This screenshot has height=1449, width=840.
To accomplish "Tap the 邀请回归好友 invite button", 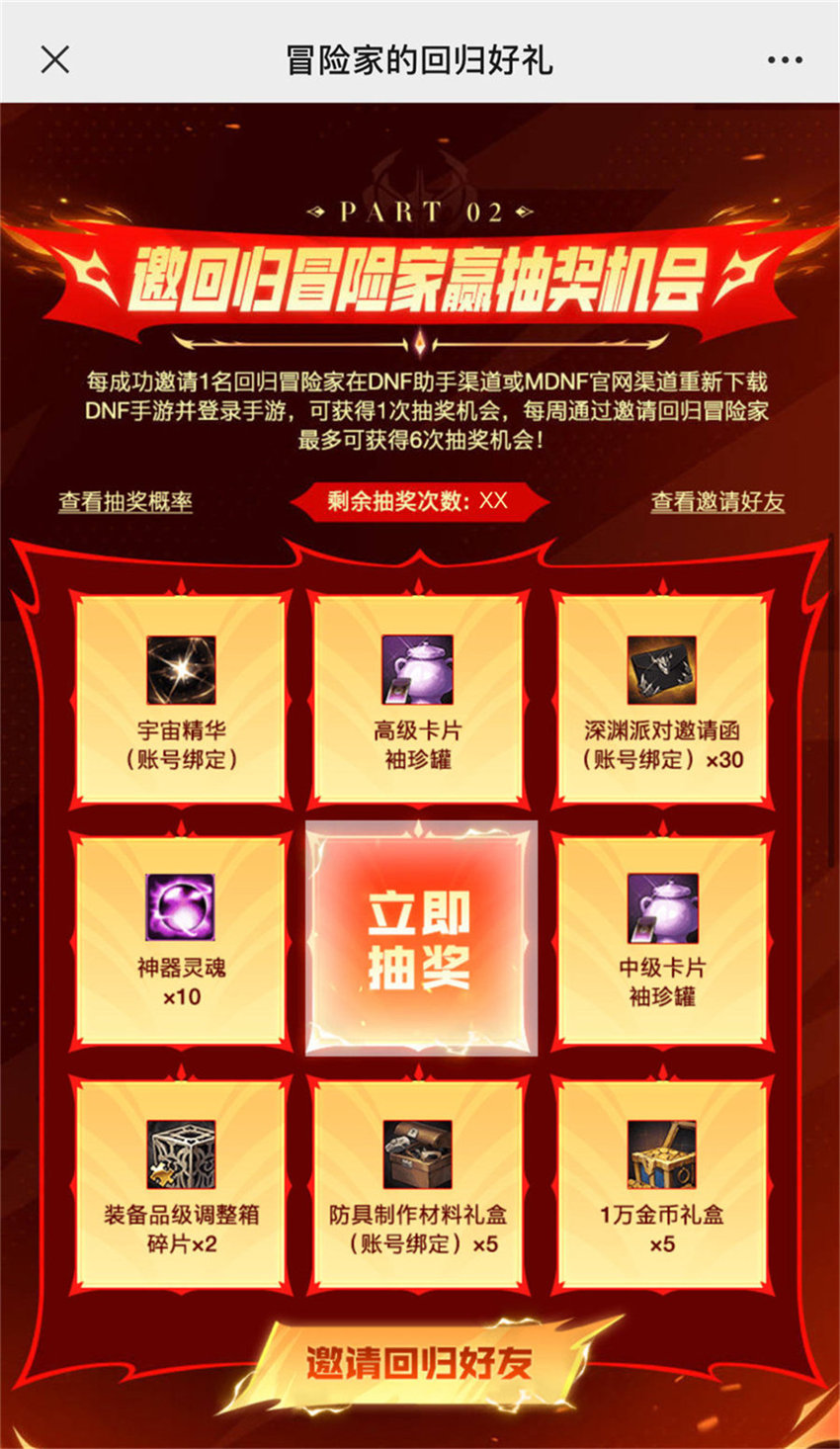I will click(420, 1363).
